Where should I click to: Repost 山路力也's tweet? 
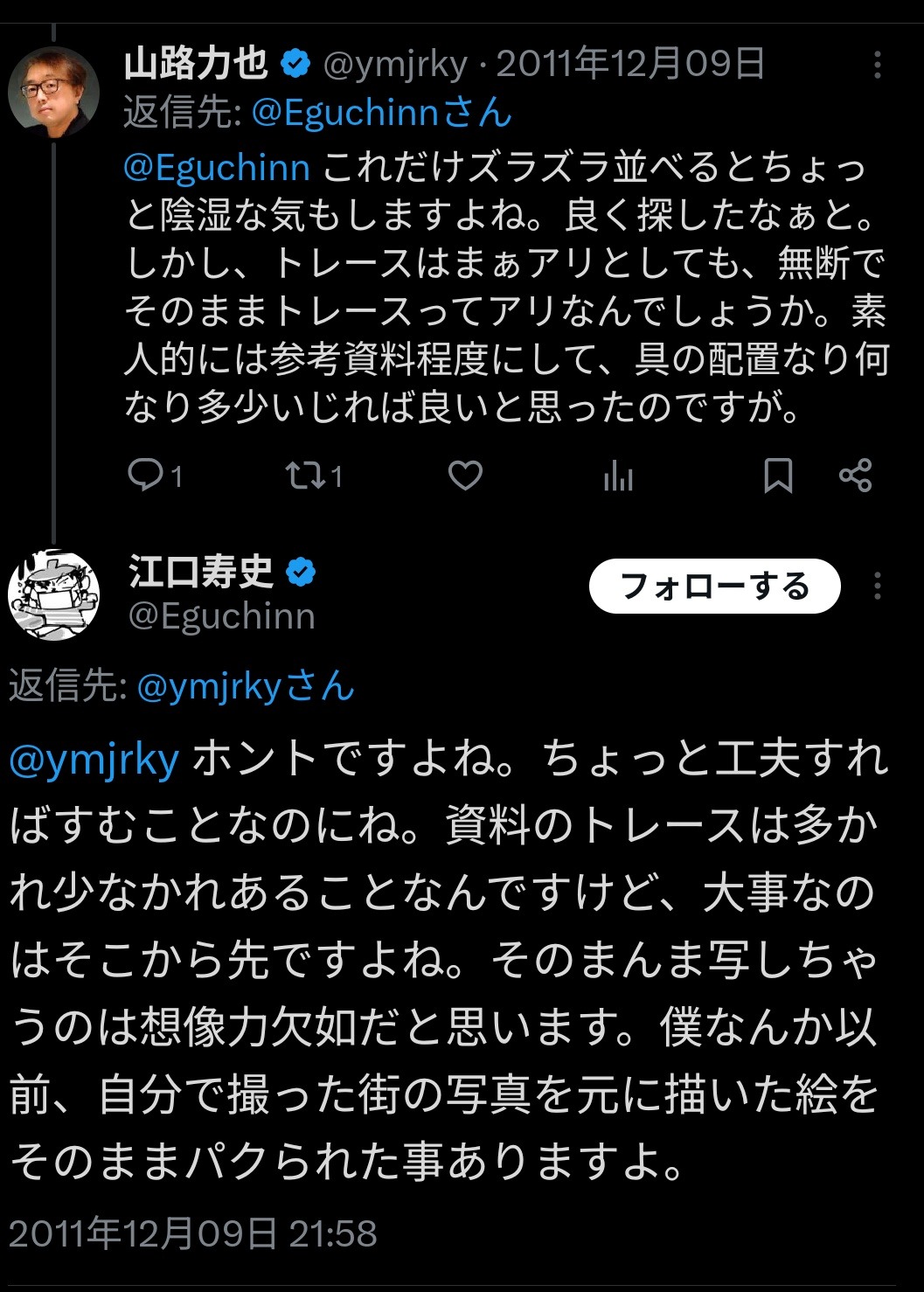pyautogui.click(x=303, y=476)
